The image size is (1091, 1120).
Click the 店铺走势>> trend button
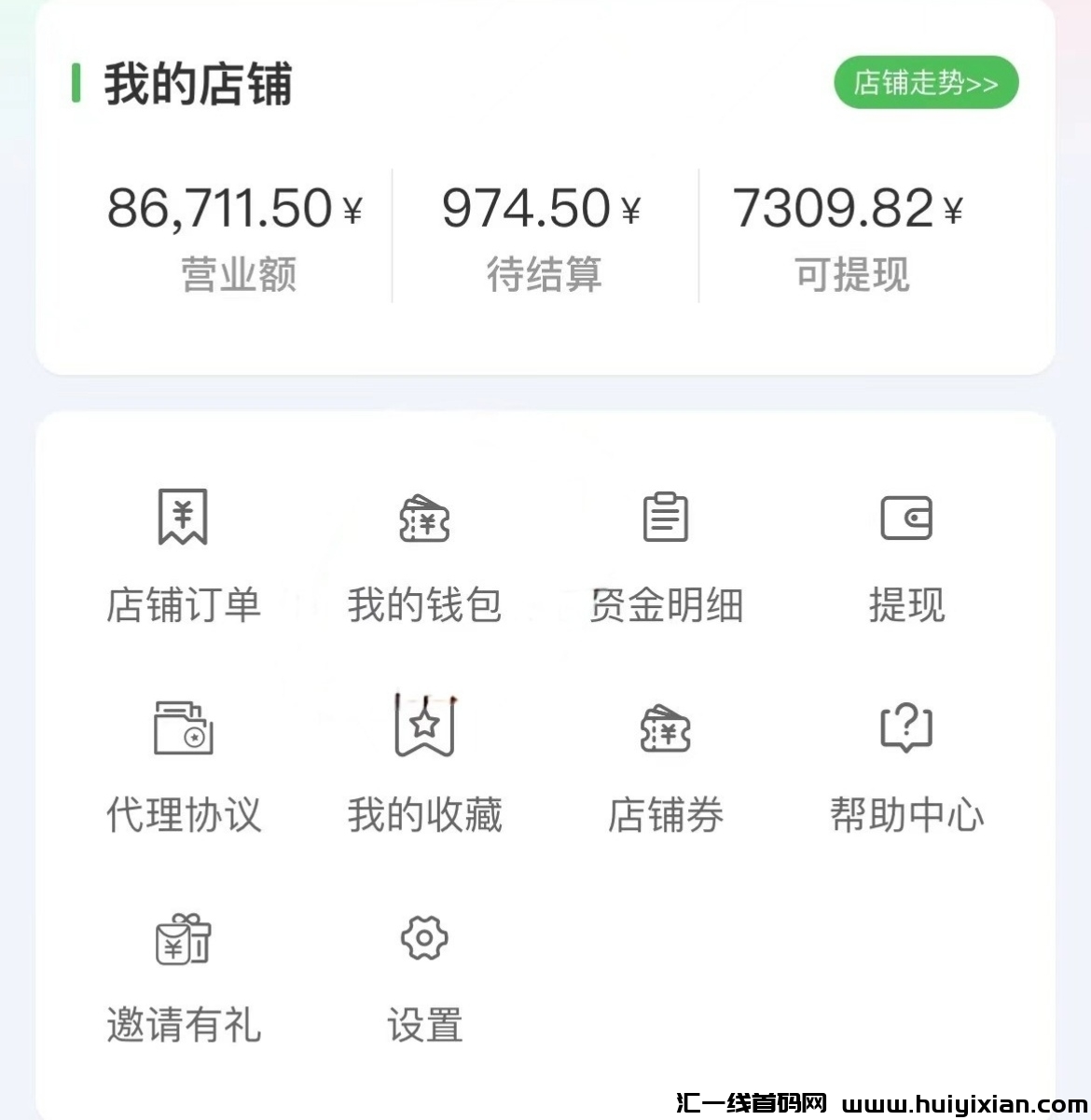click(926, 82)
